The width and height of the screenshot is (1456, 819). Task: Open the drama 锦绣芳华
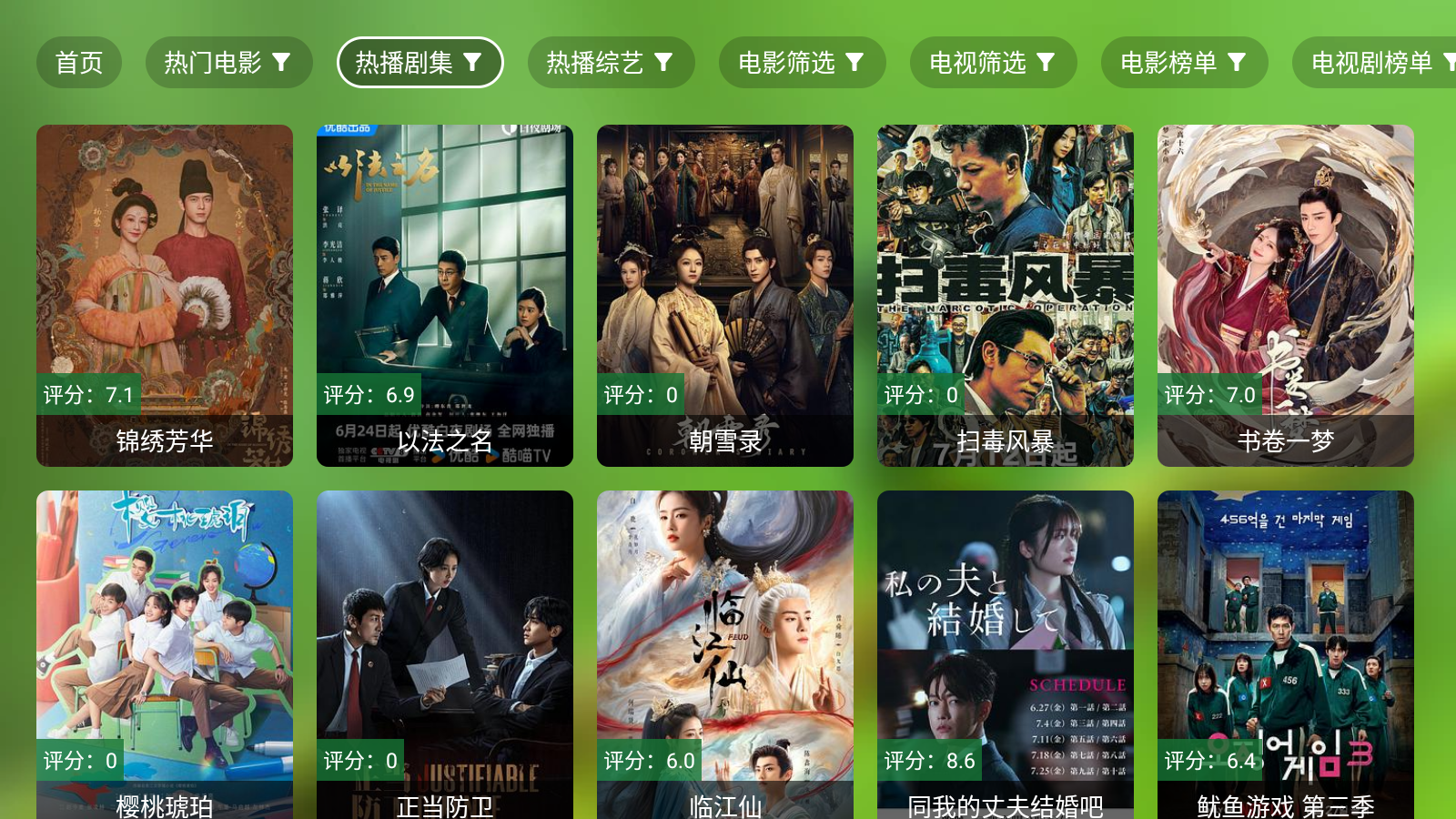pyautogui.click(x=165, y=296)
